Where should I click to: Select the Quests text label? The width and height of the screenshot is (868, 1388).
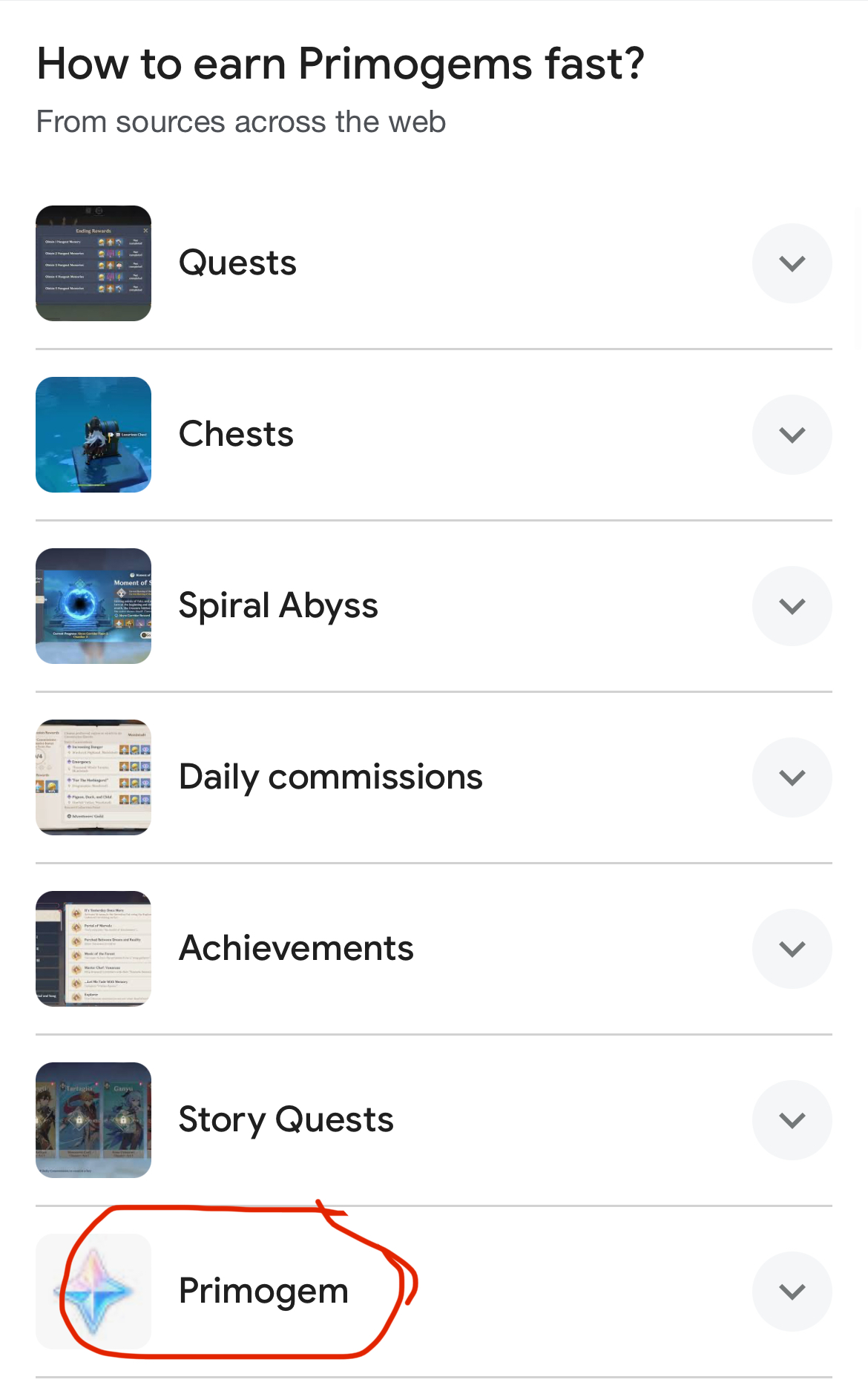(237, 263)
